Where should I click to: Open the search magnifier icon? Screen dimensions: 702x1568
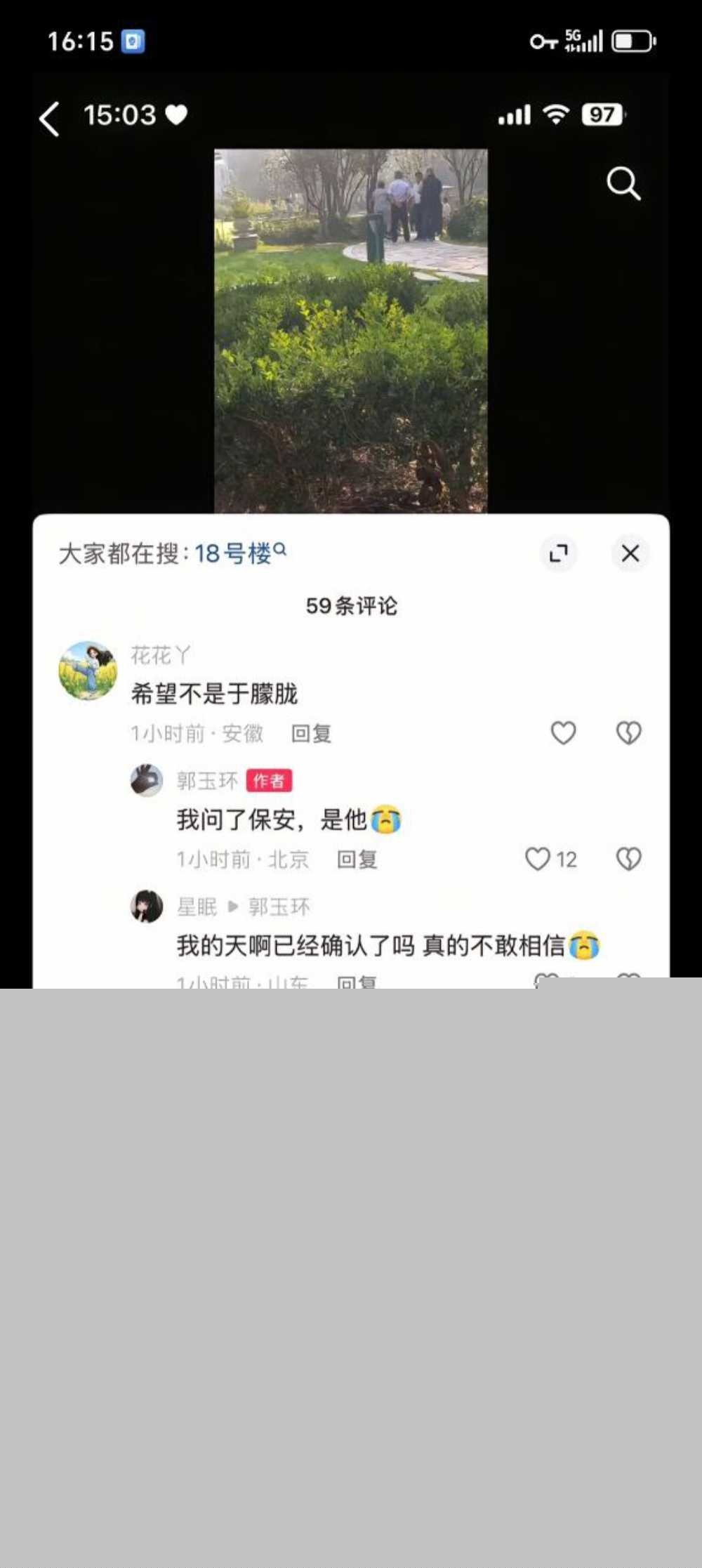(623, 183)
